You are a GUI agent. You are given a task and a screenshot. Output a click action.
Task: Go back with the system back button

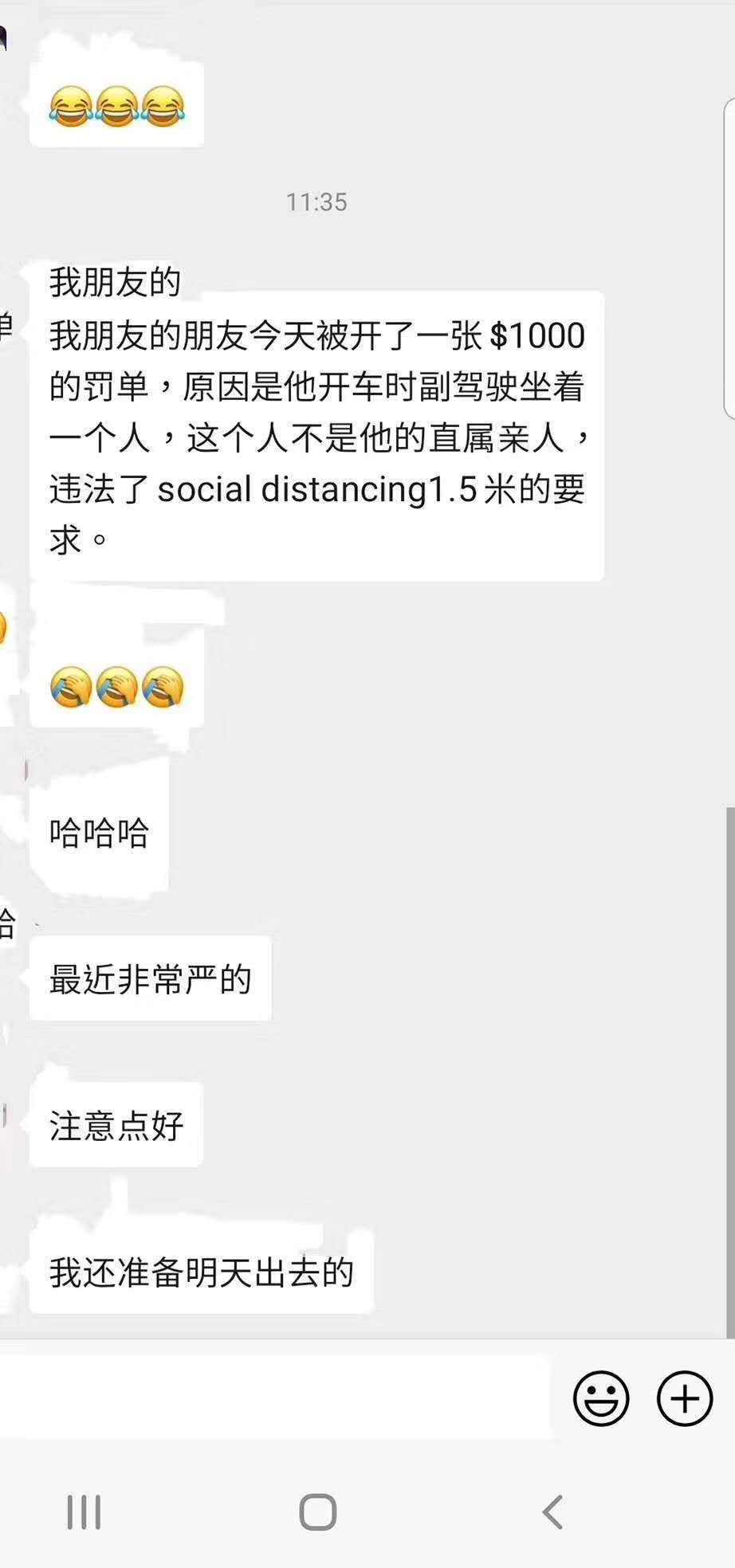552,1511
